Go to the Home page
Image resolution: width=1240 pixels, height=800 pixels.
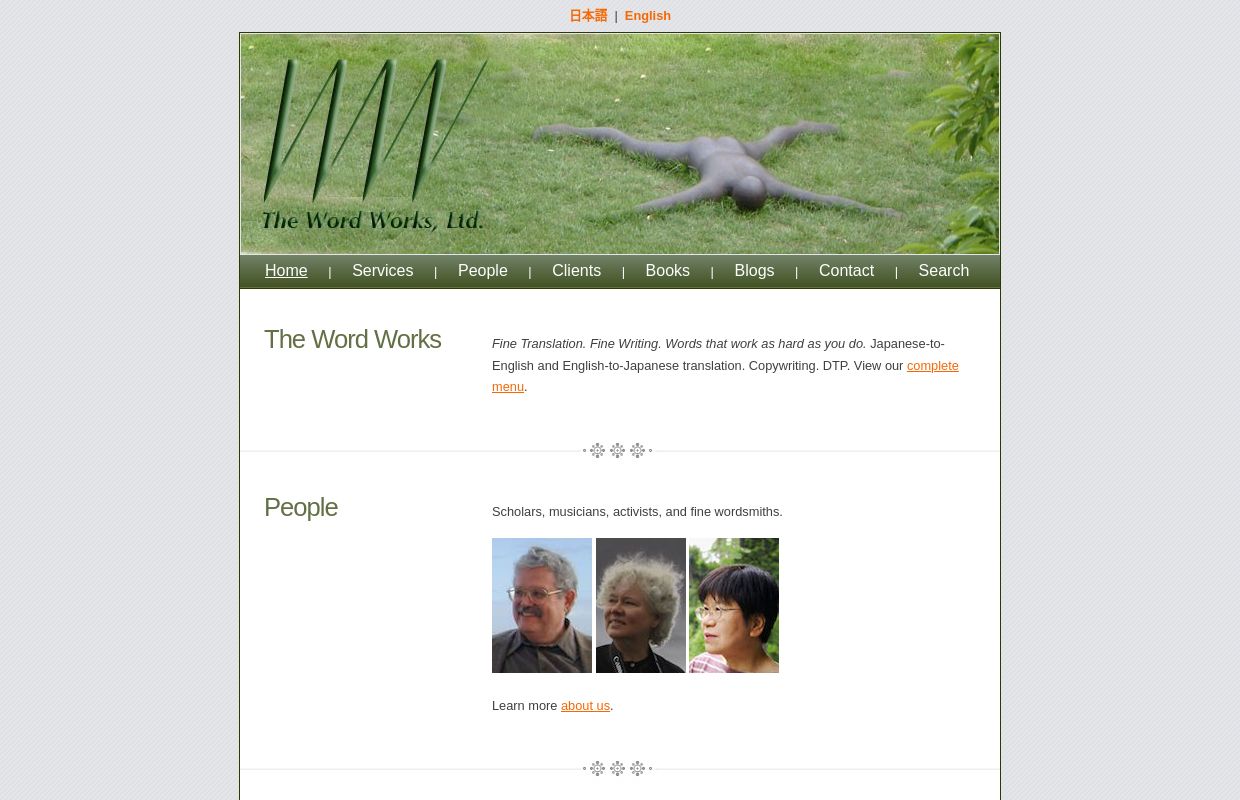(286, 271)
